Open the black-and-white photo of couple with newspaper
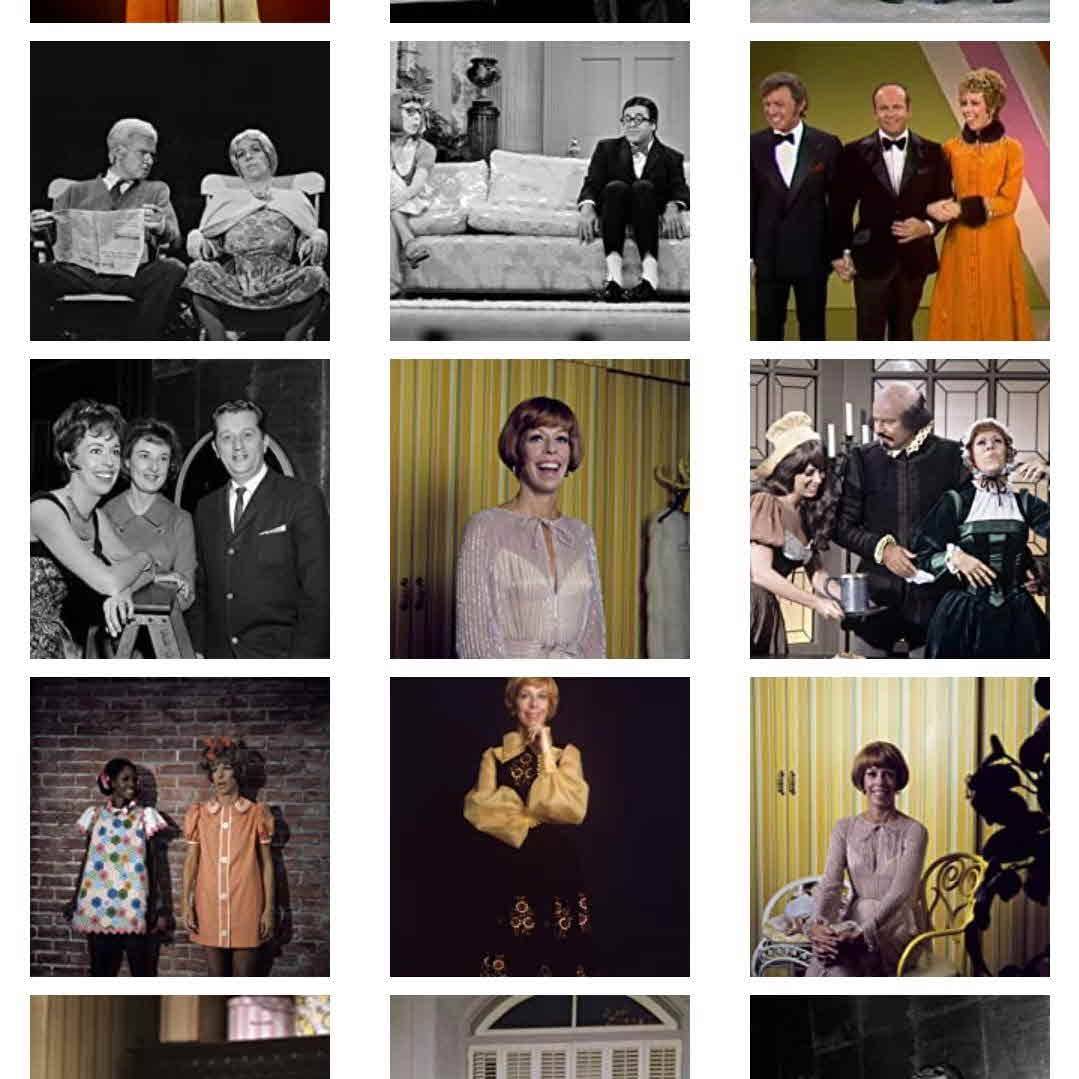The image size is (1079, 1079). point(180,191)
